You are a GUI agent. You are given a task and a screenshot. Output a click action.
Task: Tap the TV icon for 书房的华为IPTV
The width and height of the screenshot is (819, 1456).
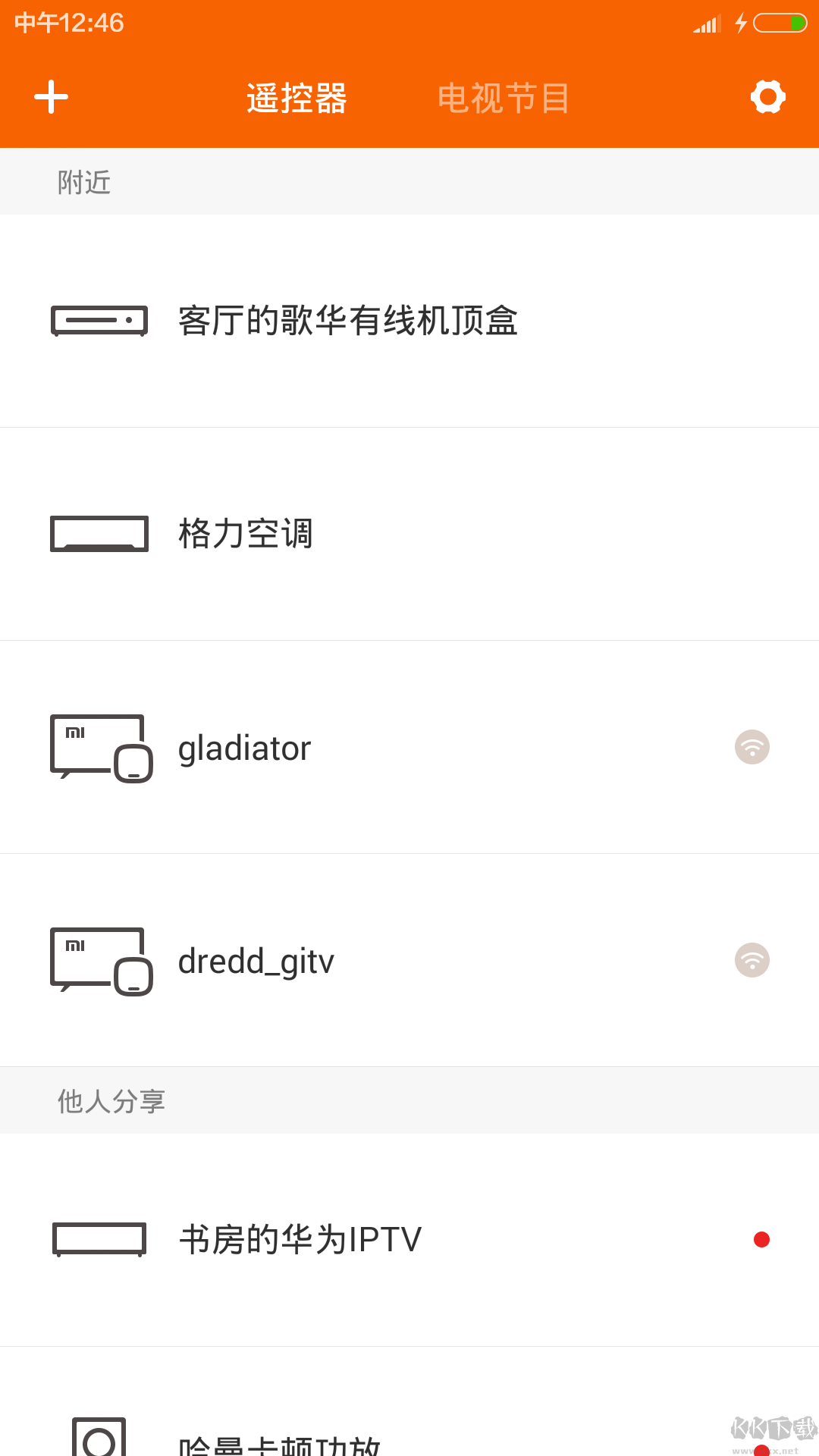(99, 1239)
